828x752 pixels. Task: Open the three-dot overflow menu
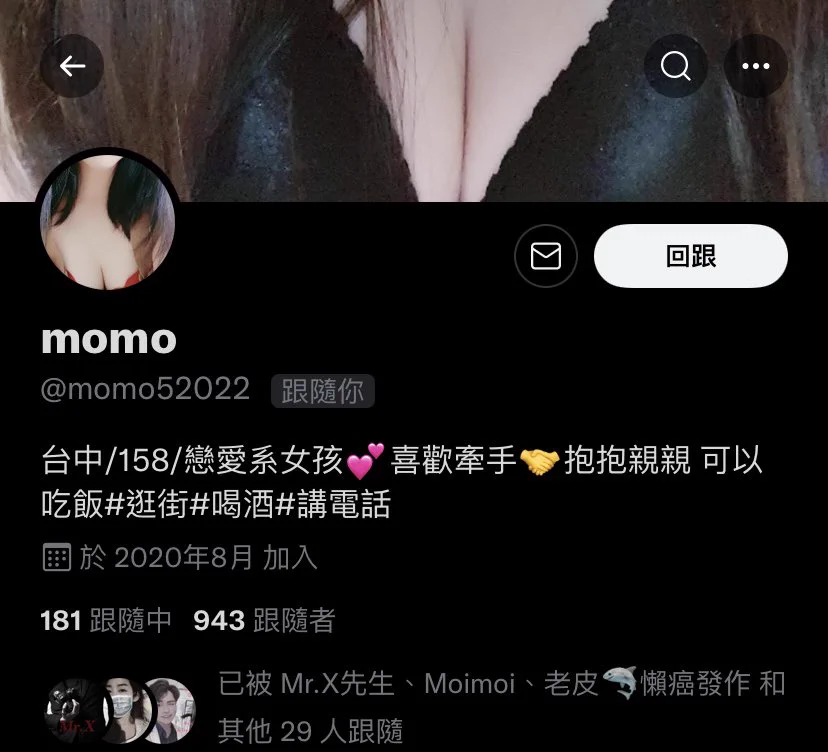point(755,66)
